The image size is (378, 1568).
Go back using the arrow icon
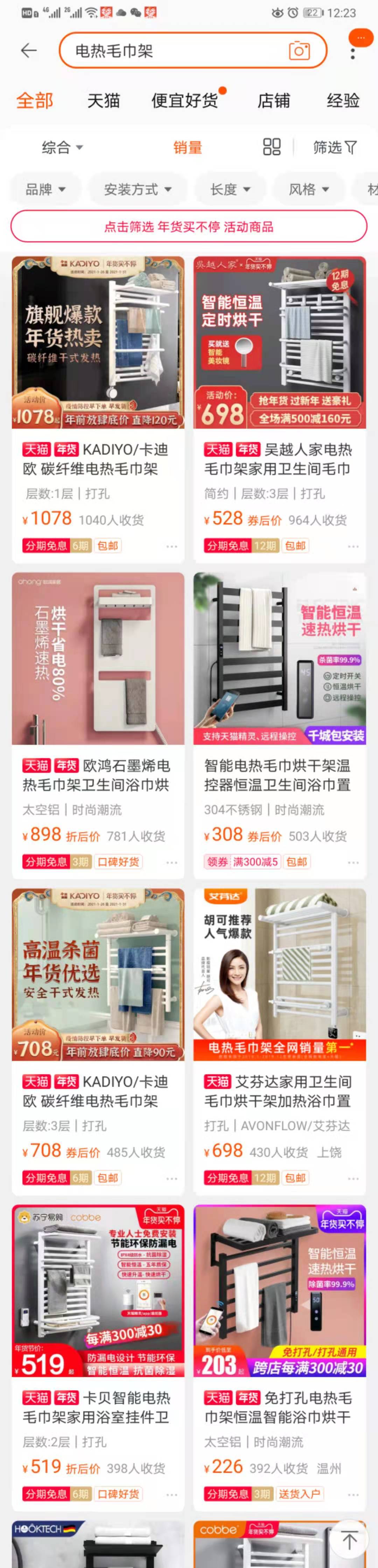(29, 50)
